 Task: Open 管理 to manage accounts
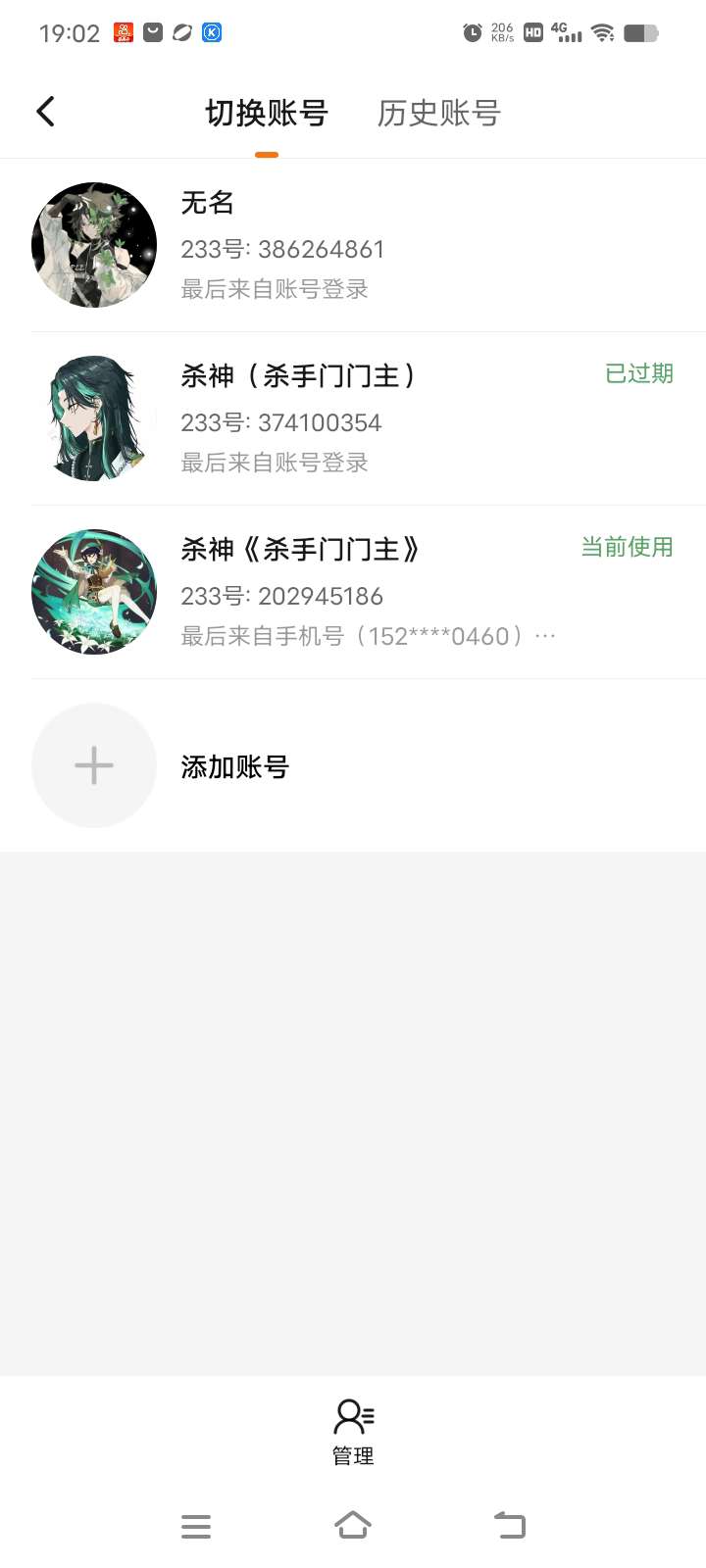[353, 1432]
